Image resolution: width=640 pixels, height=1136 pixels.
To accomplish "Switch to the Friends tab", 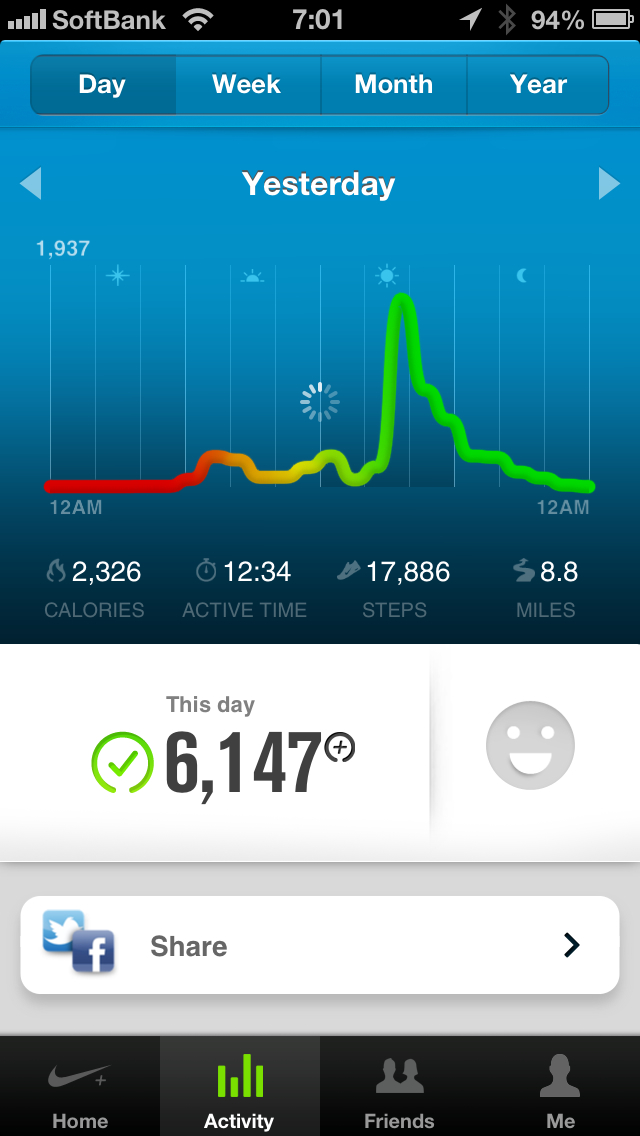I will tap(399, 1090).
